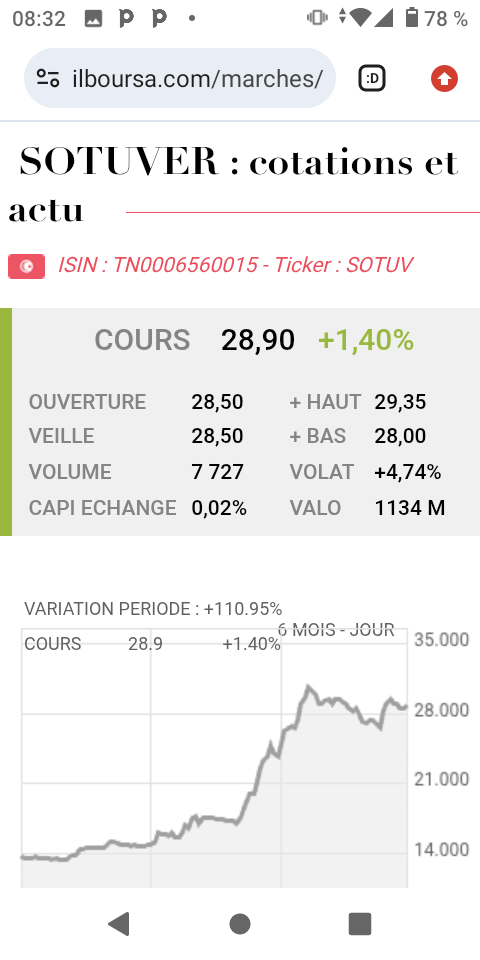The height and width of the screenshot is (960, 480).
Task: Open the site settings icon in URL bar
Action: pyautogui.click(x=48, y=78)
